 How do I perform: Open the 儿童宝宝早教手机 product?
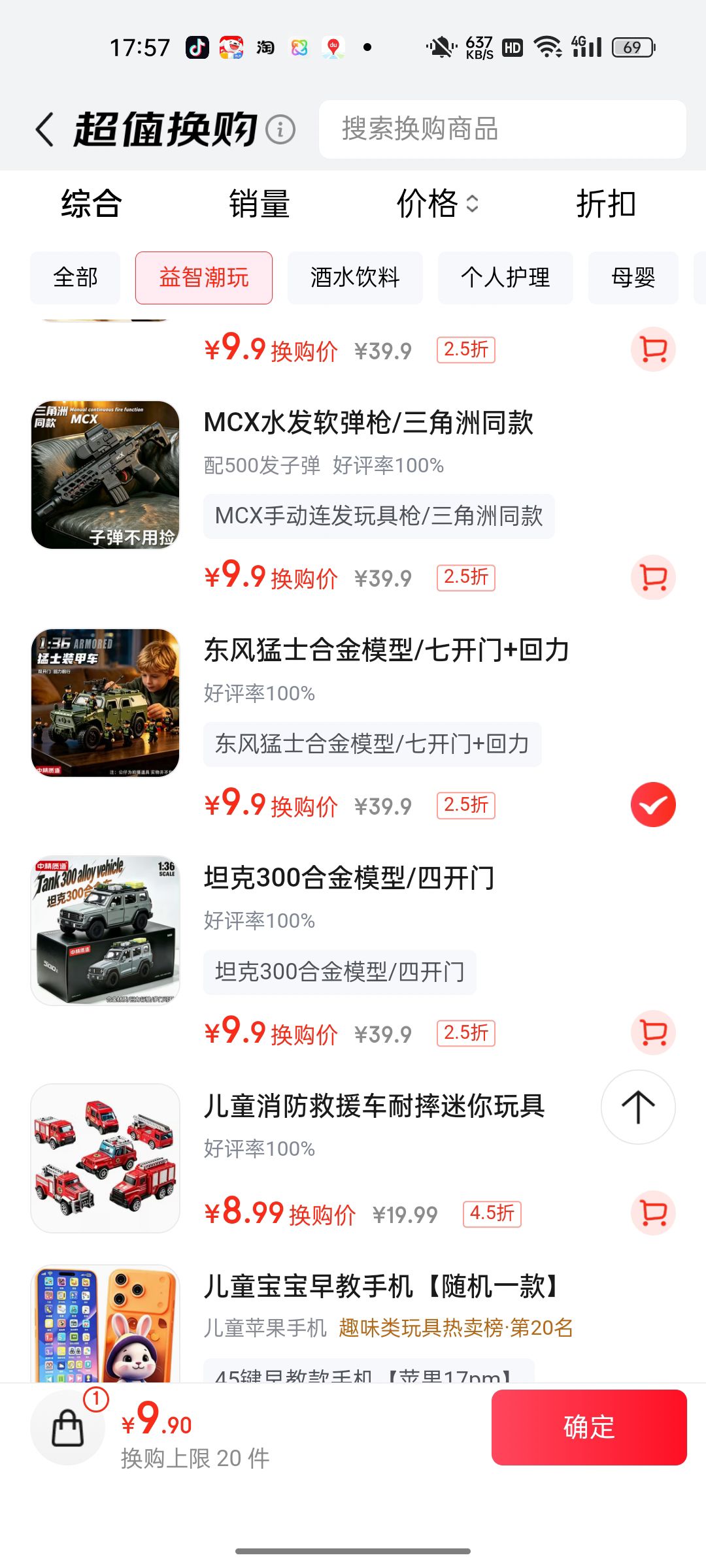(x=381, y=1286)
